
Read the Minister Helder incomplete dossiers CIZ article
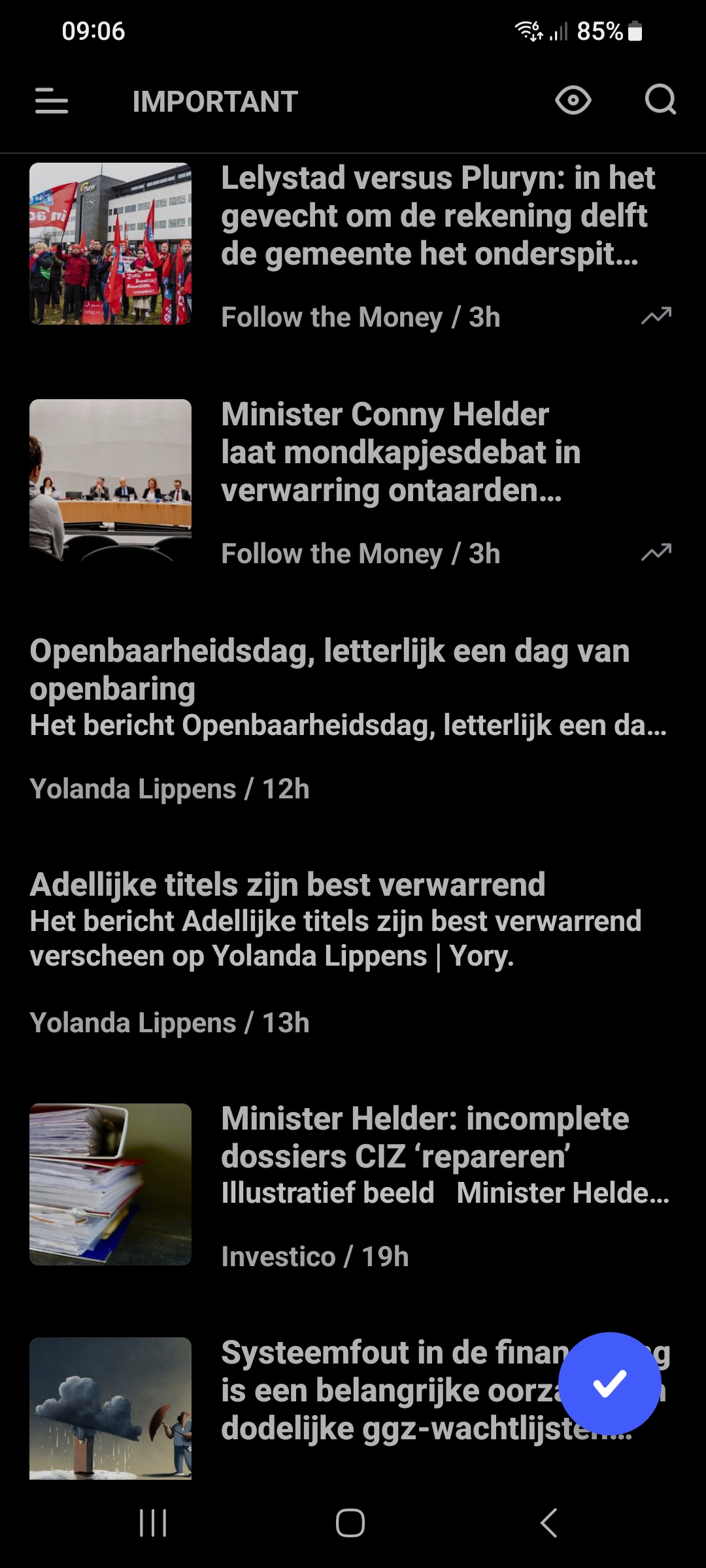coord(425,1137)
